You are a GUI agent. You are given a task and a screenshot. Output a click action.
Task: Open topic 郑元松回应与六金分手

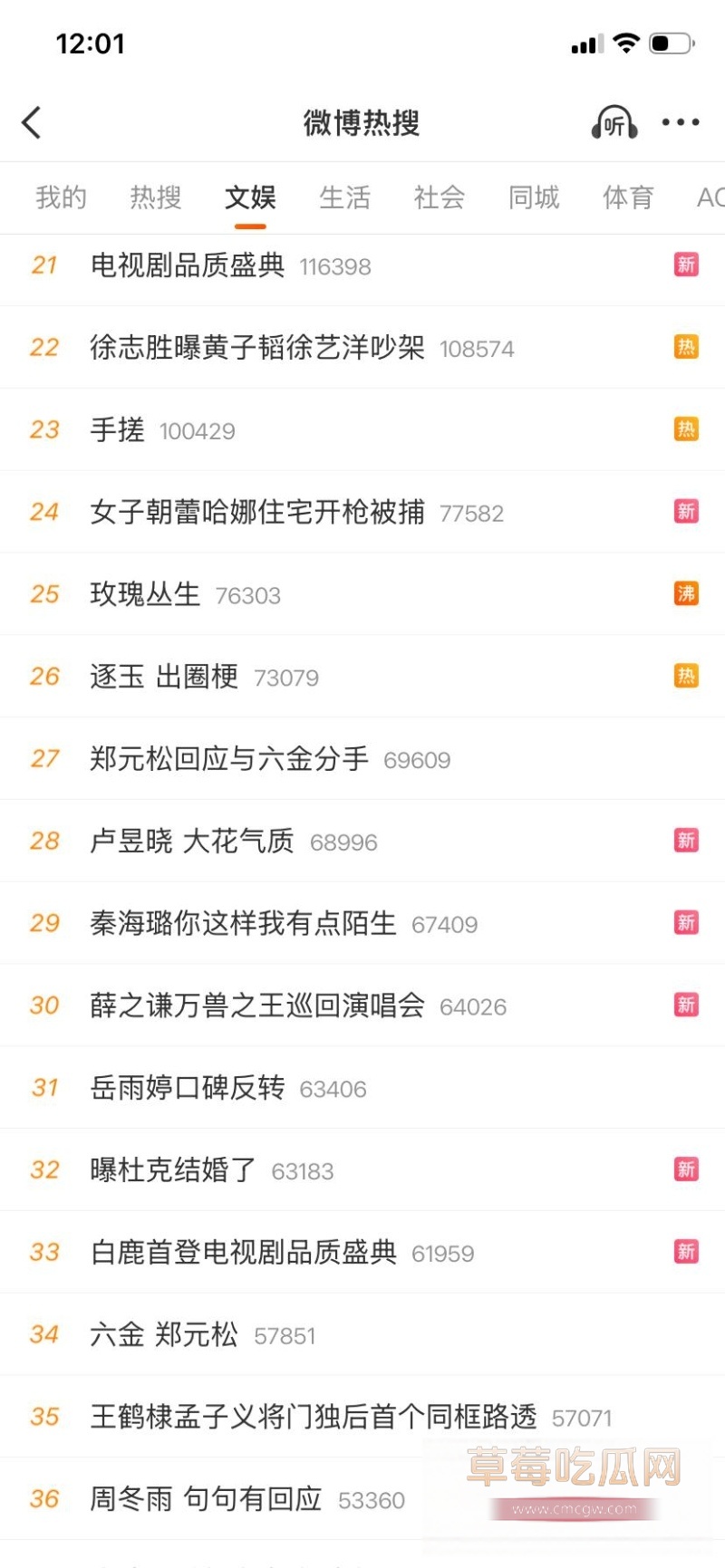point(231,759)
